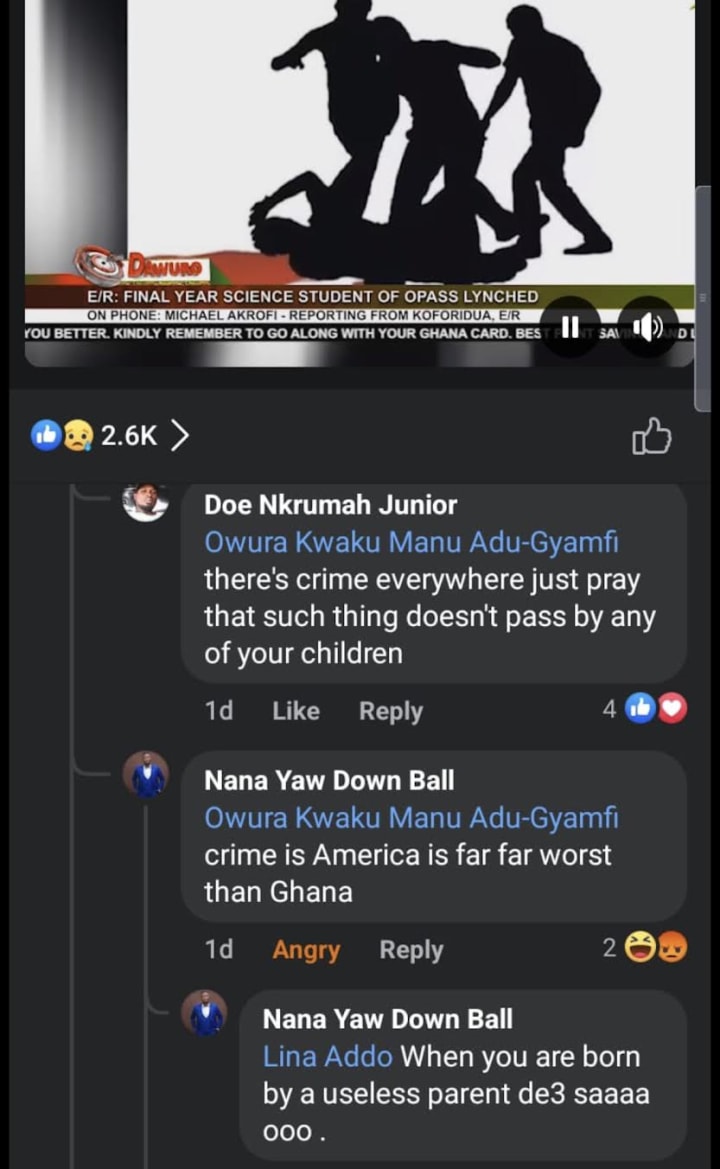View the 2.6K reactions list

coord(111,435)
